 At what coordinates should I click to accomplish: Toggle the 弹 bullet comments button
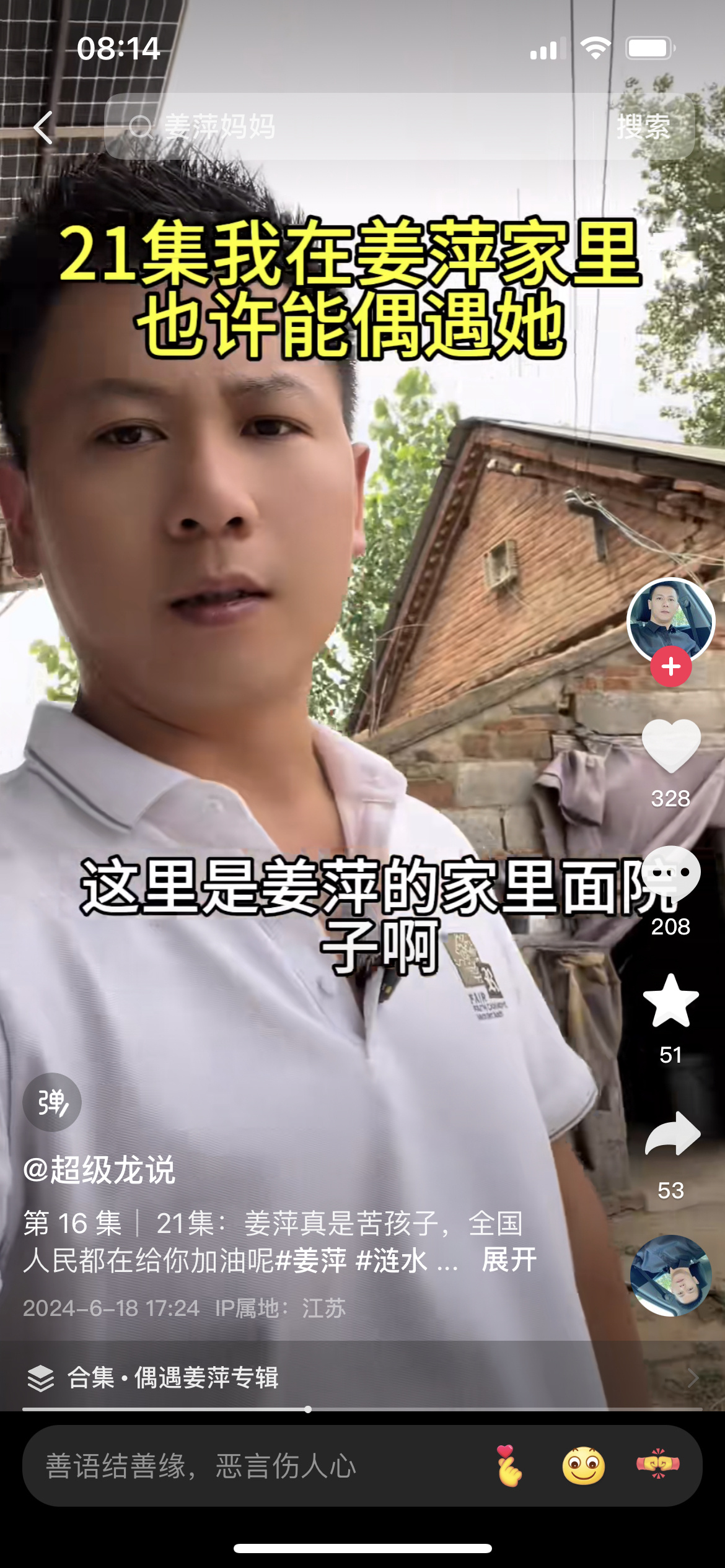pyautogui.click(x=52, y=1102)
